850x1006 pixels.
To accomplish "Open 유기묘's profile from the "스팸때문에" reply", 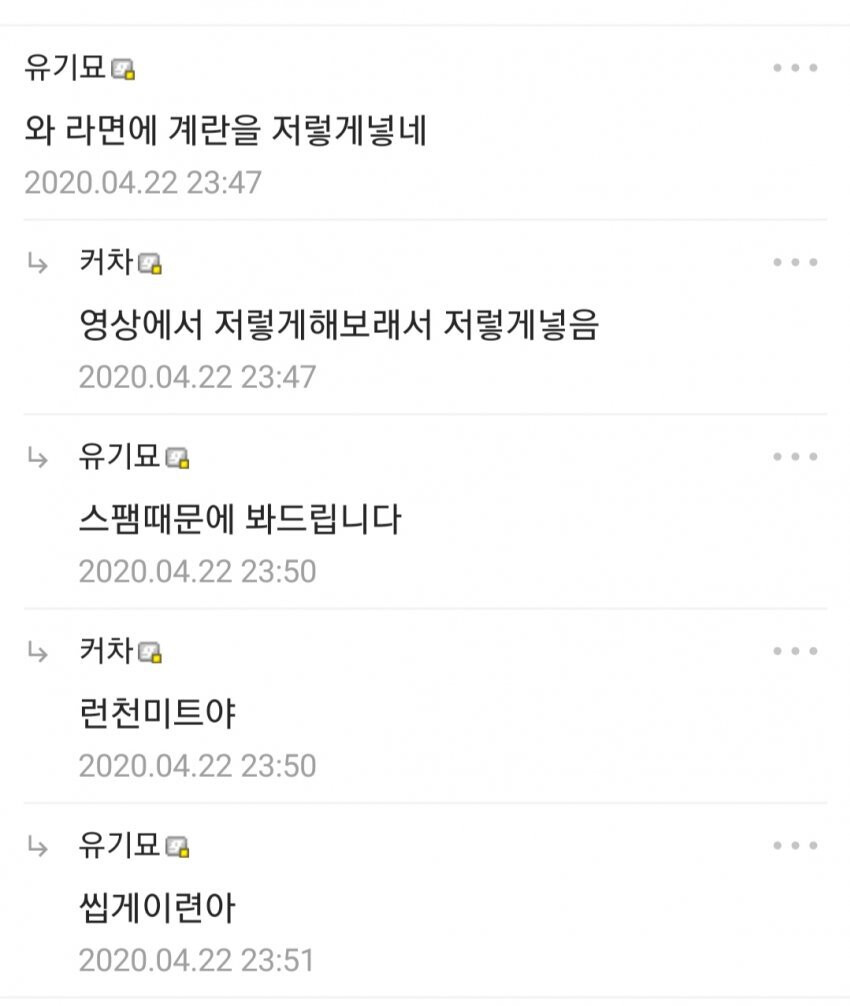I will click(119, 457).
